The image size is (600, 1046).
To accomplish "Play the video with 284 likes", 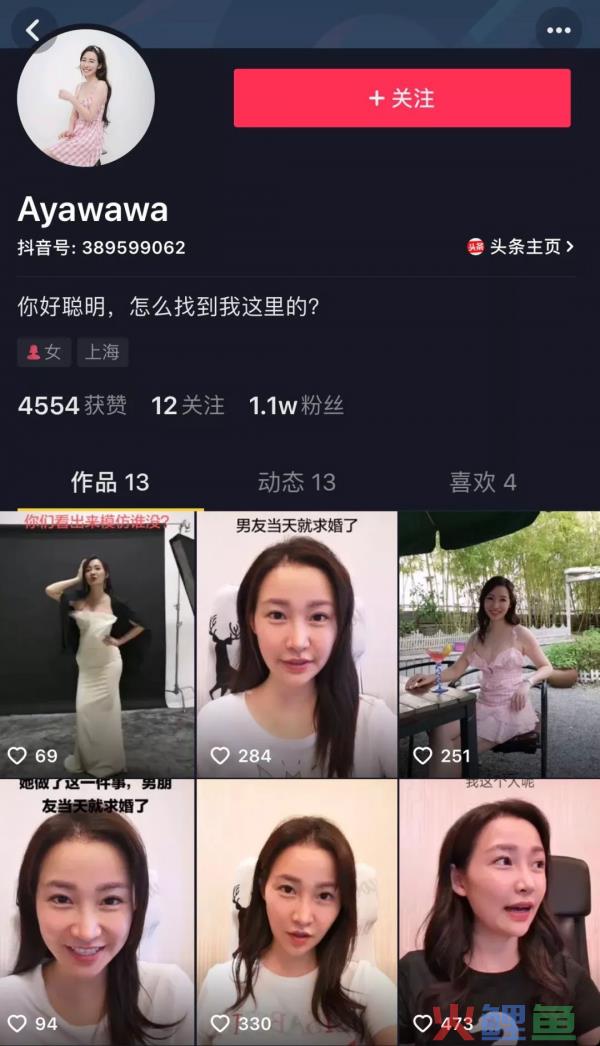I will coord(297,644).
